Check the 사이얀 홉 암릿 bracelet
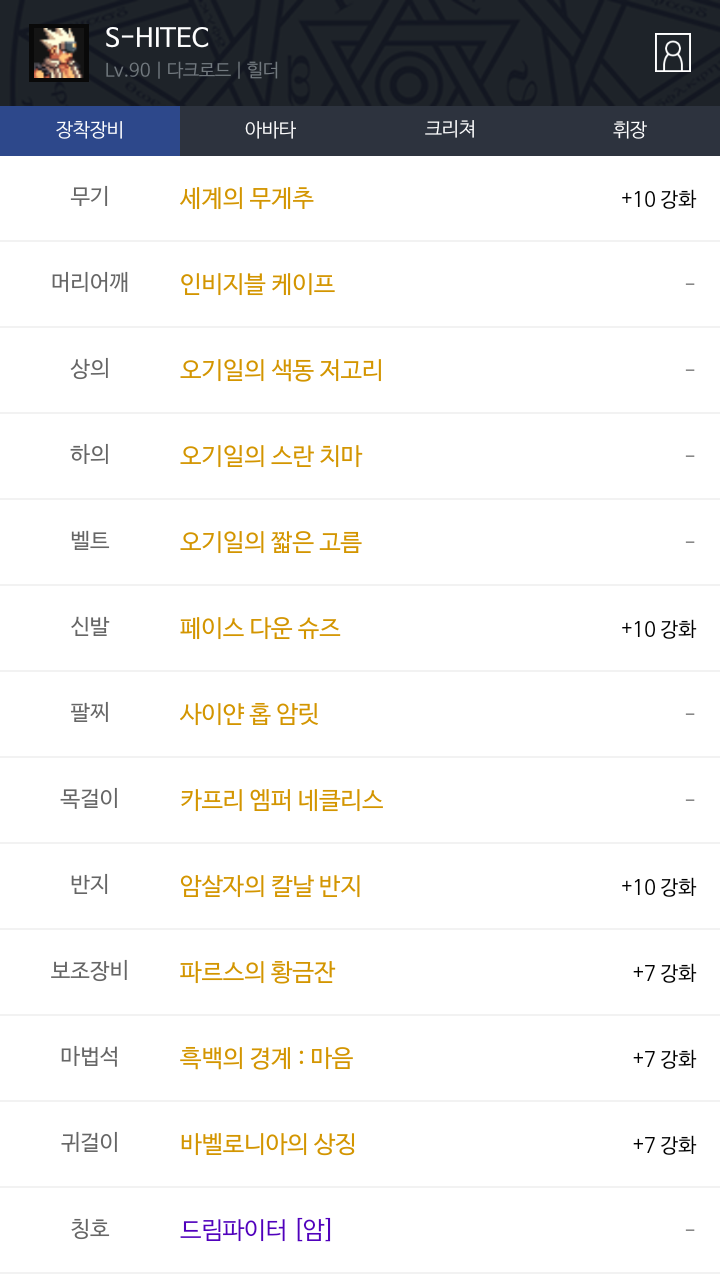This screenshot has height=1280, width=720. [249, 714]
